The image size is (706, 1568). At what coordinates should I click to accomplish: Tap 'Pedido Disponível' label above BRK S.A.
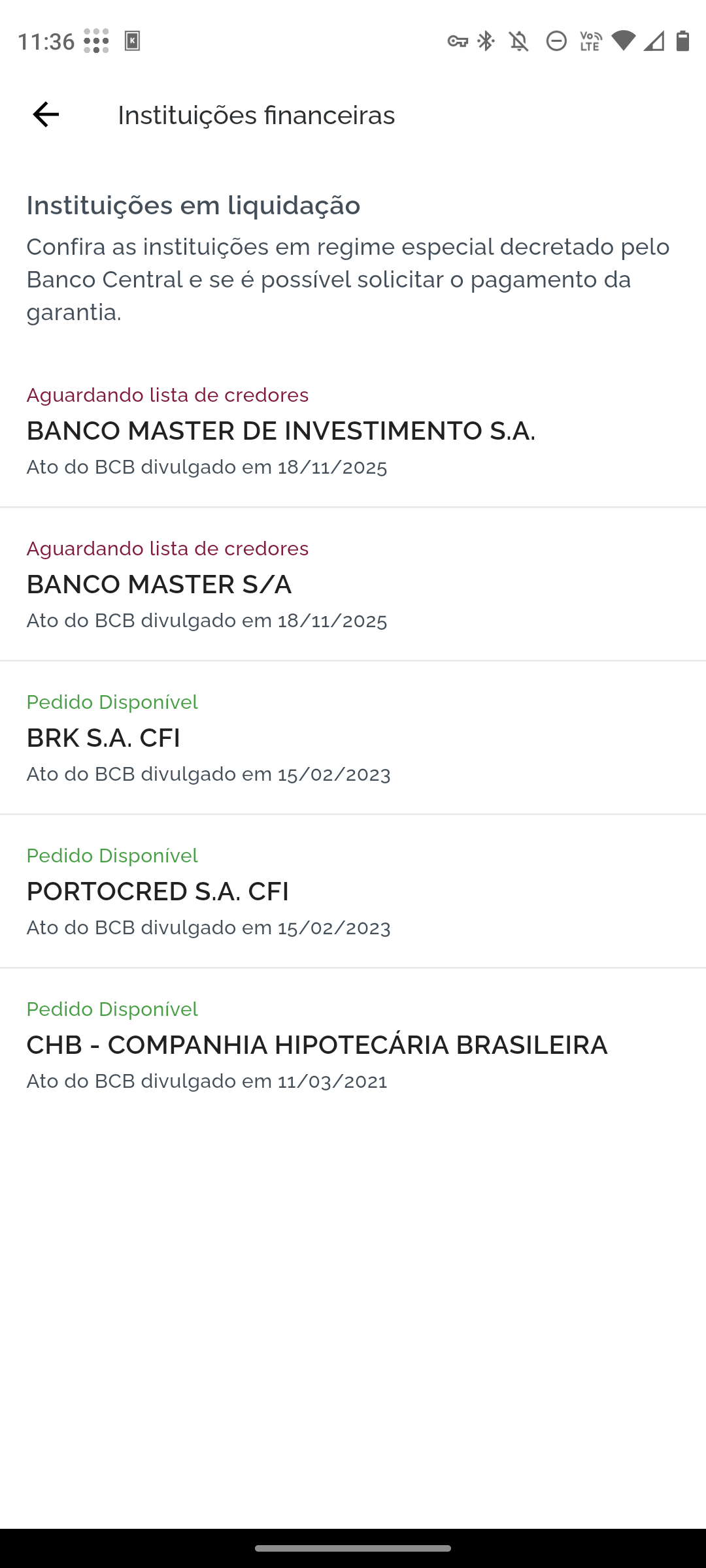[x=112, y=702]
